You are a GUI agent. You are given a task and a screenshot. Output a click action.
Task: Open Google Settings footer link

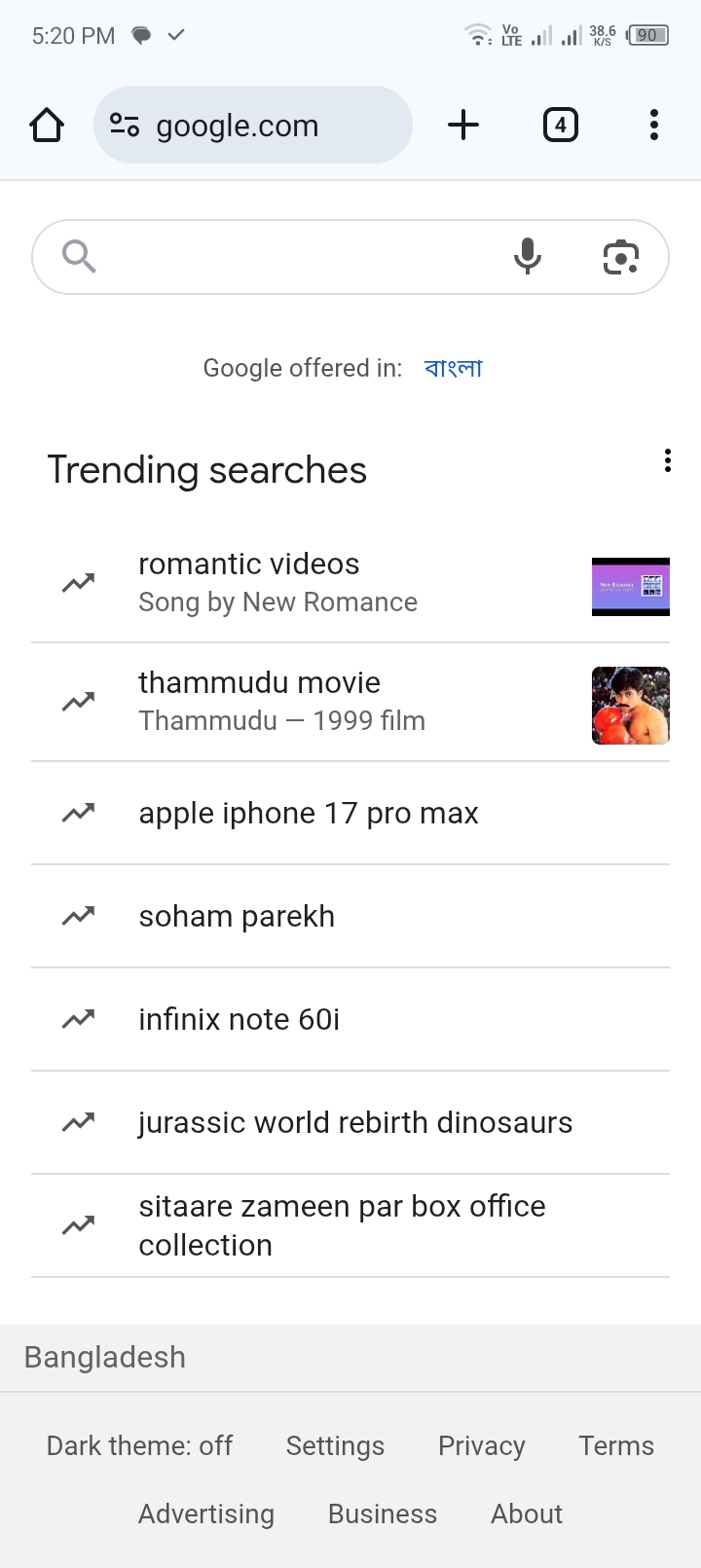pyautogui.click(x=335, y=1446)
